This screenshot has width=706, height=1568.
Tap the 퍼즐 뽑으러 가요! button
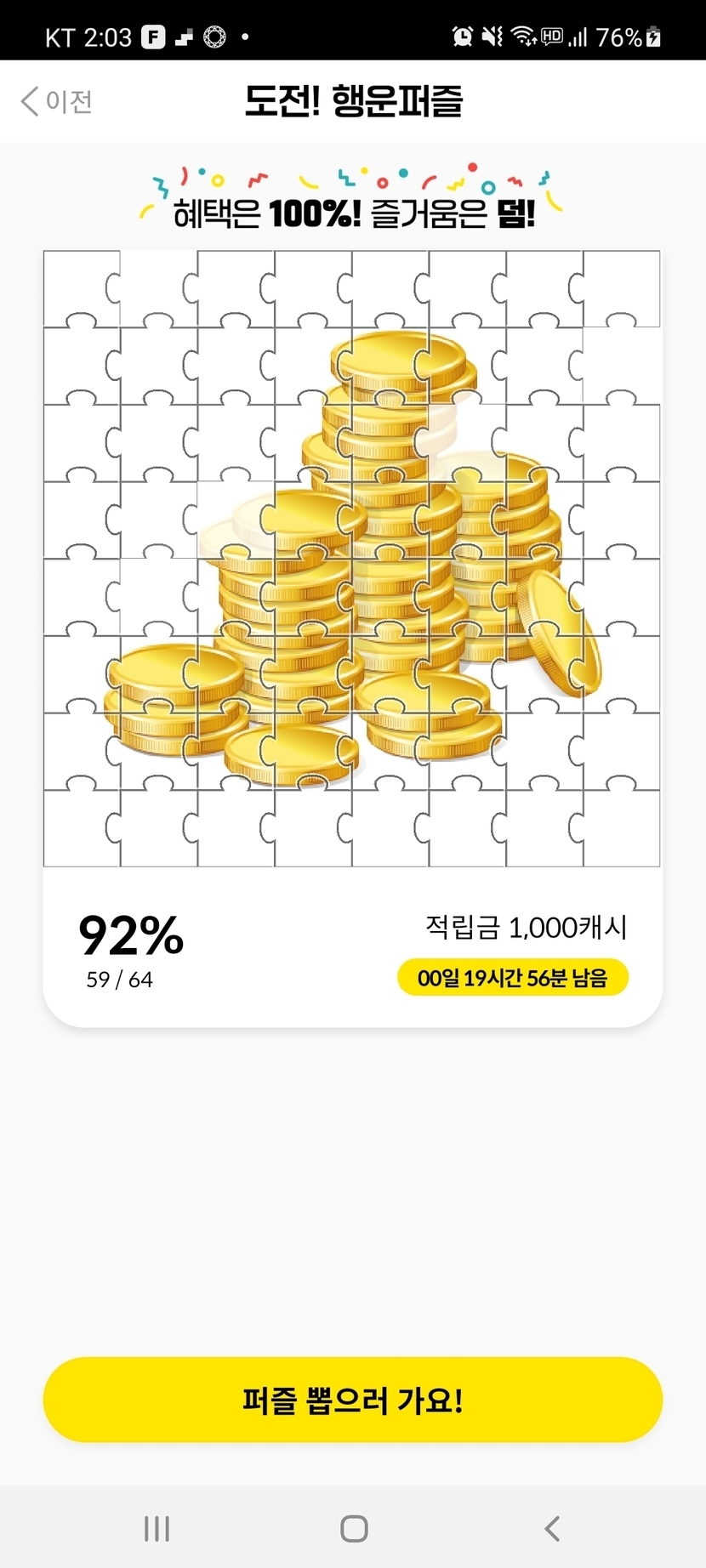point(352,1400)
